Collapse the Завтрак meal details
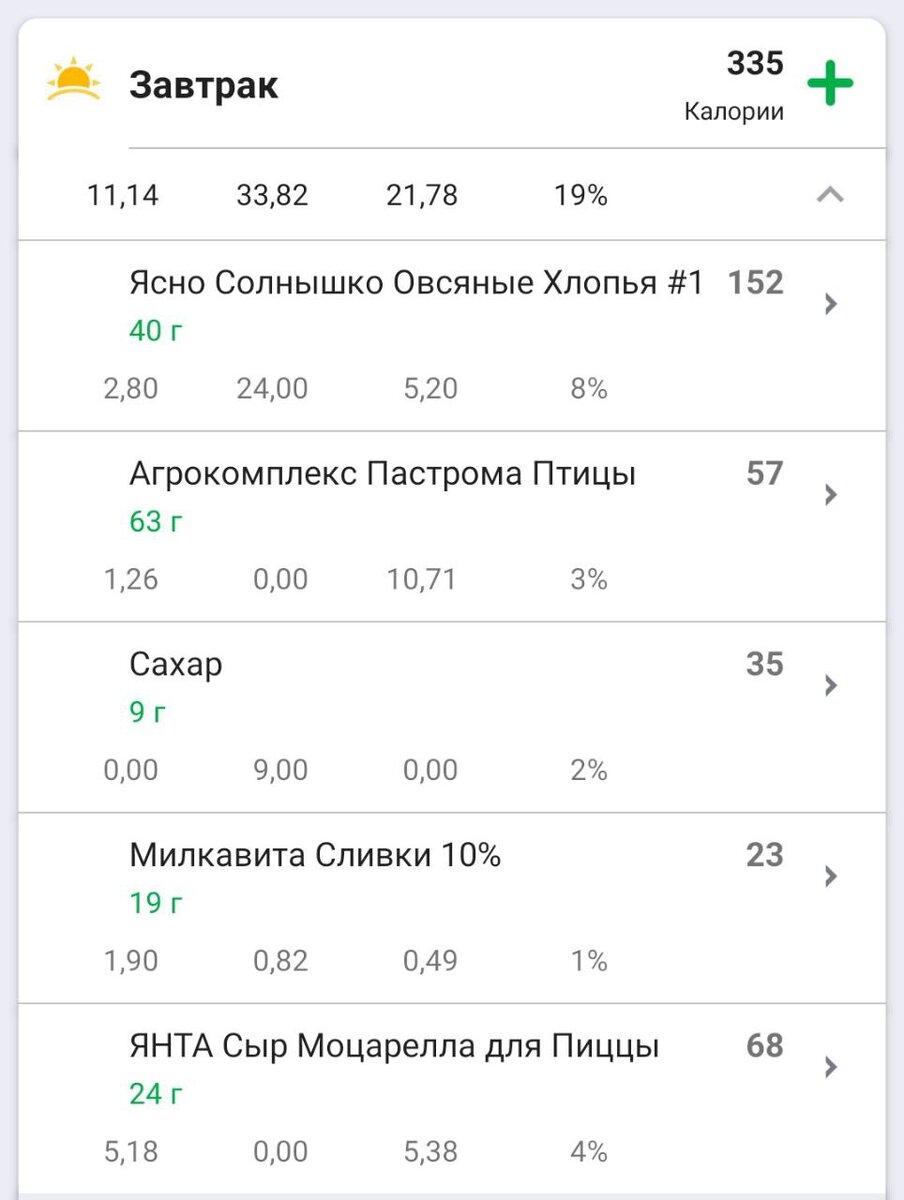The image size is (904, 1200). pyautogui.click(x=830, y=195)
